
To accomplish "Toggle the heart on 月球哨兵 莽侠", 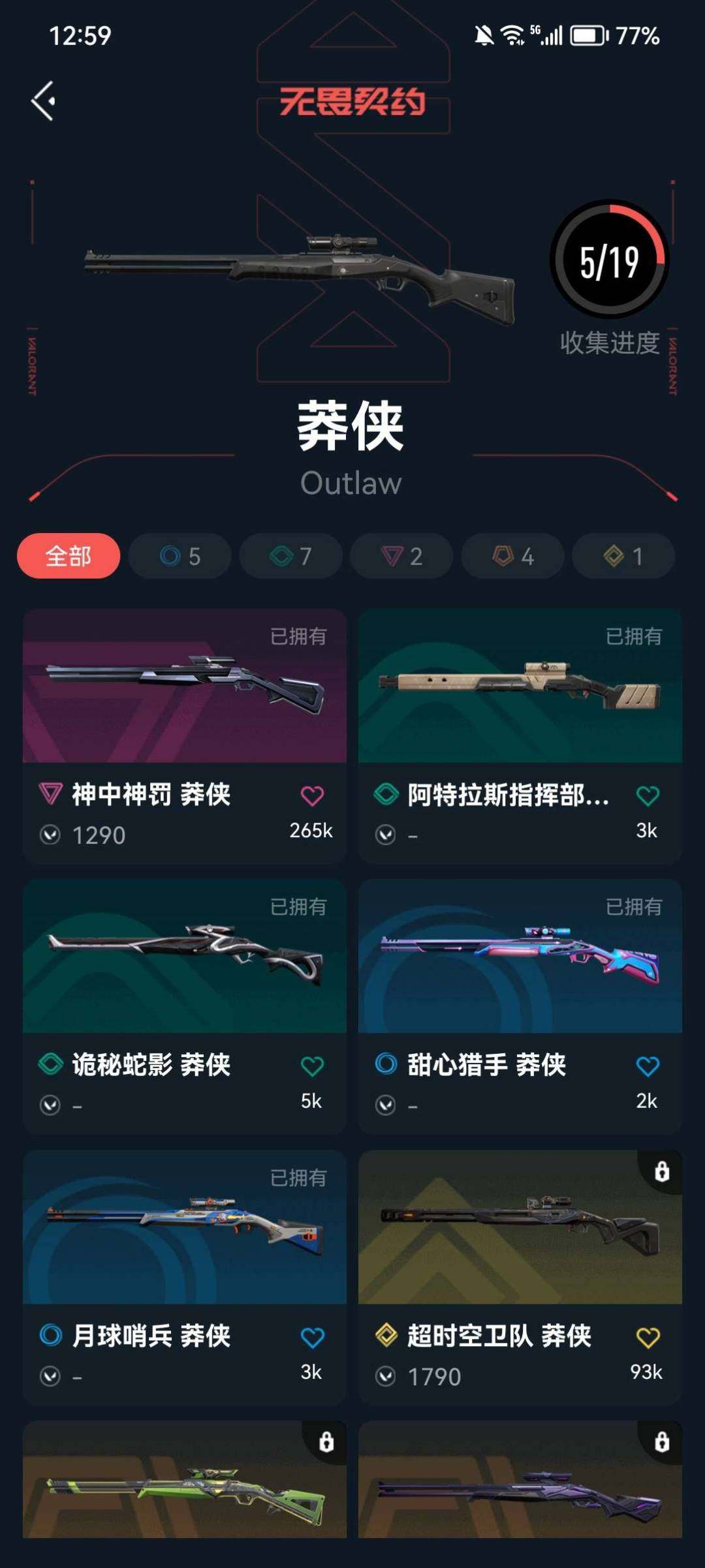I will click(312, 1337).
